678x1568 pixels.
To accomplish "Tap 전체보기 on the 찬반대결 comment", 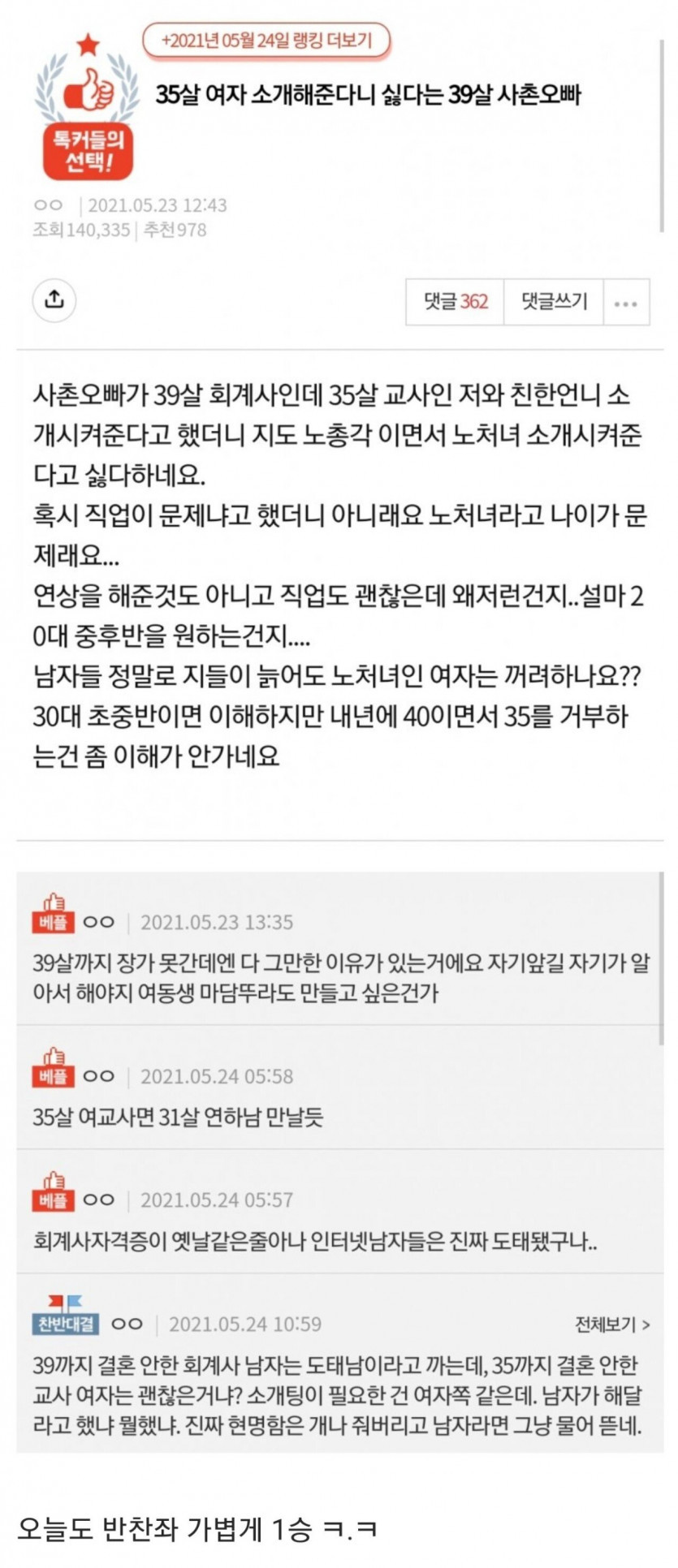I will point(612,1324).
